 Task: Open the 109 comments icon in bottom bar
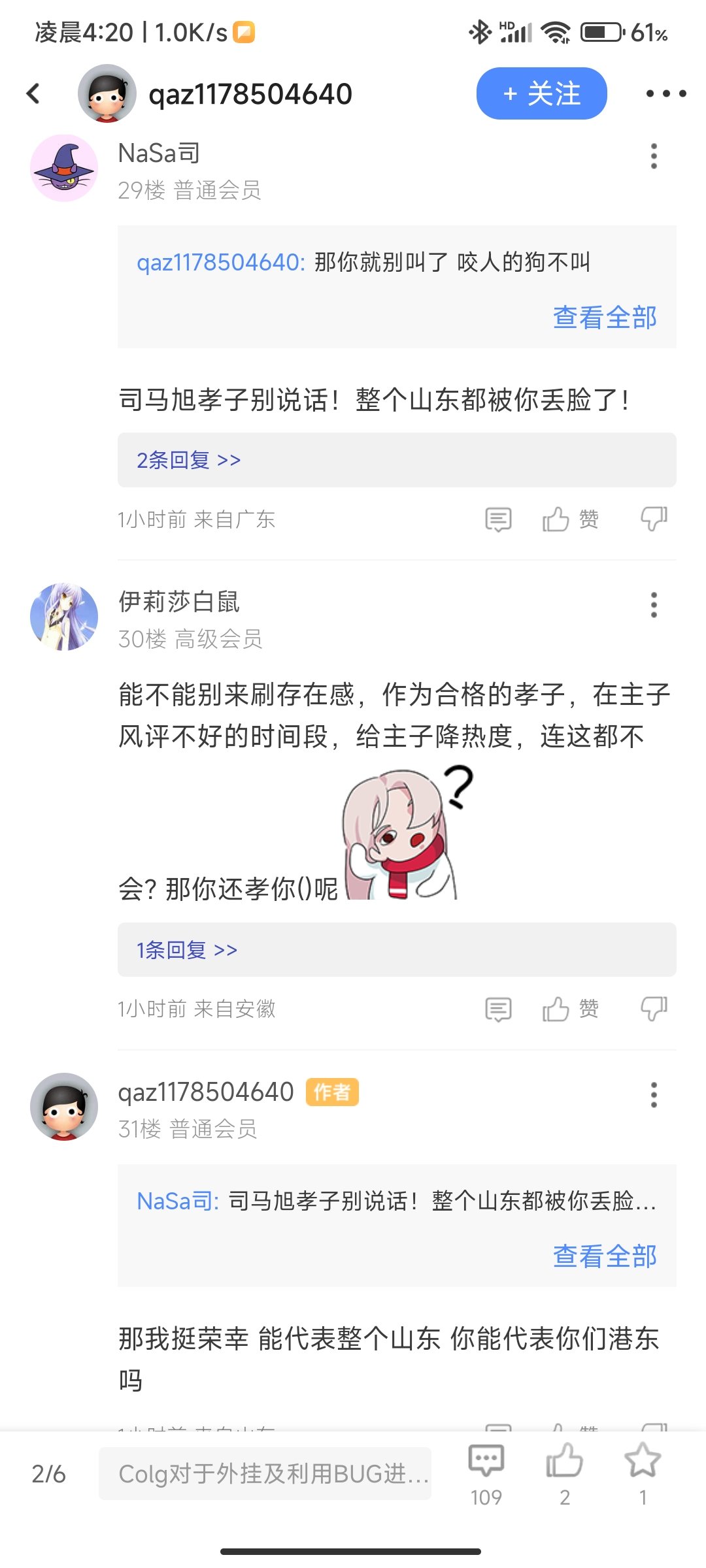click(486, 1475)
